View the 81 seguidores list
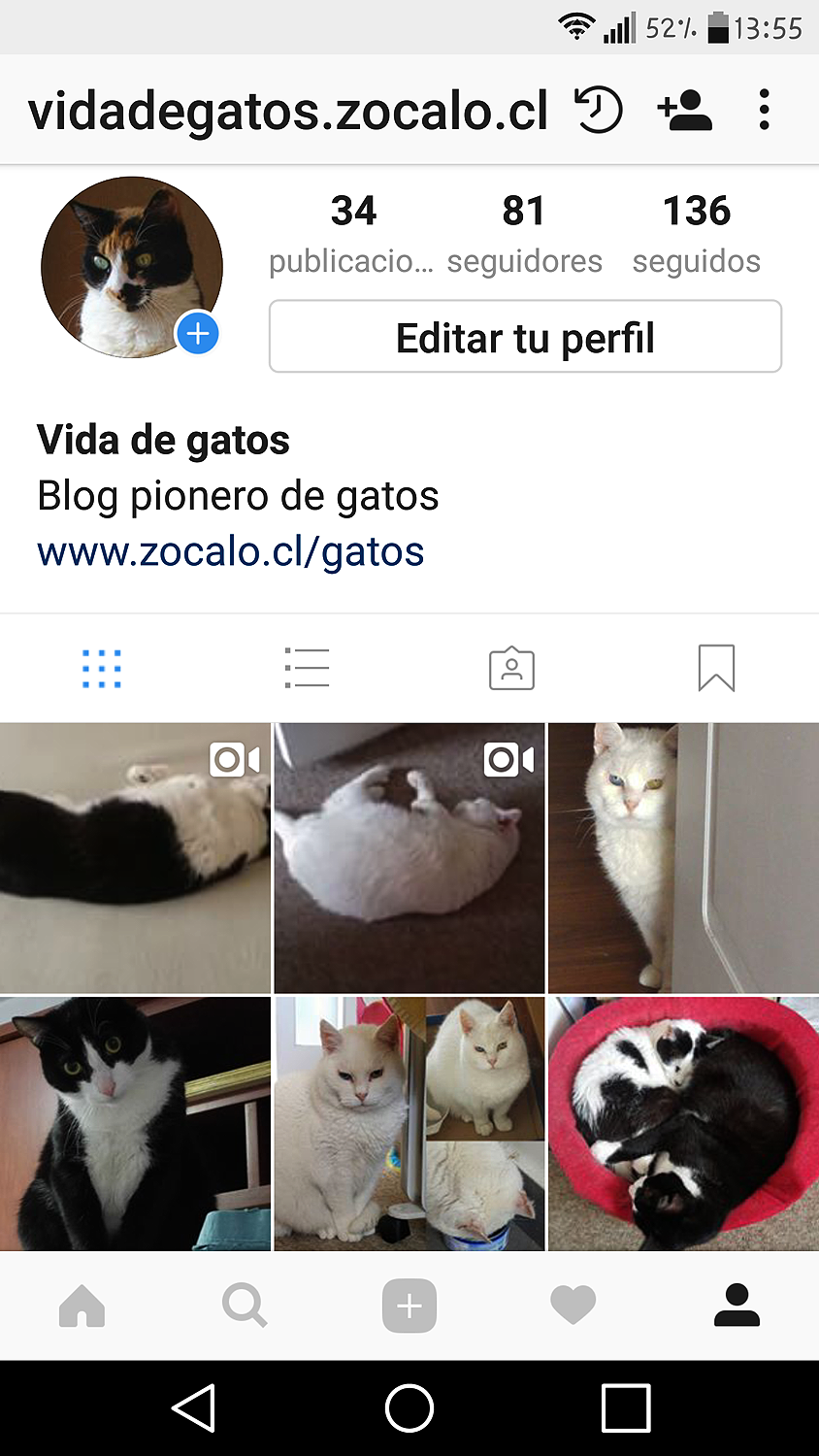This screenshot has height=1456, width=819. pos(524,234)
